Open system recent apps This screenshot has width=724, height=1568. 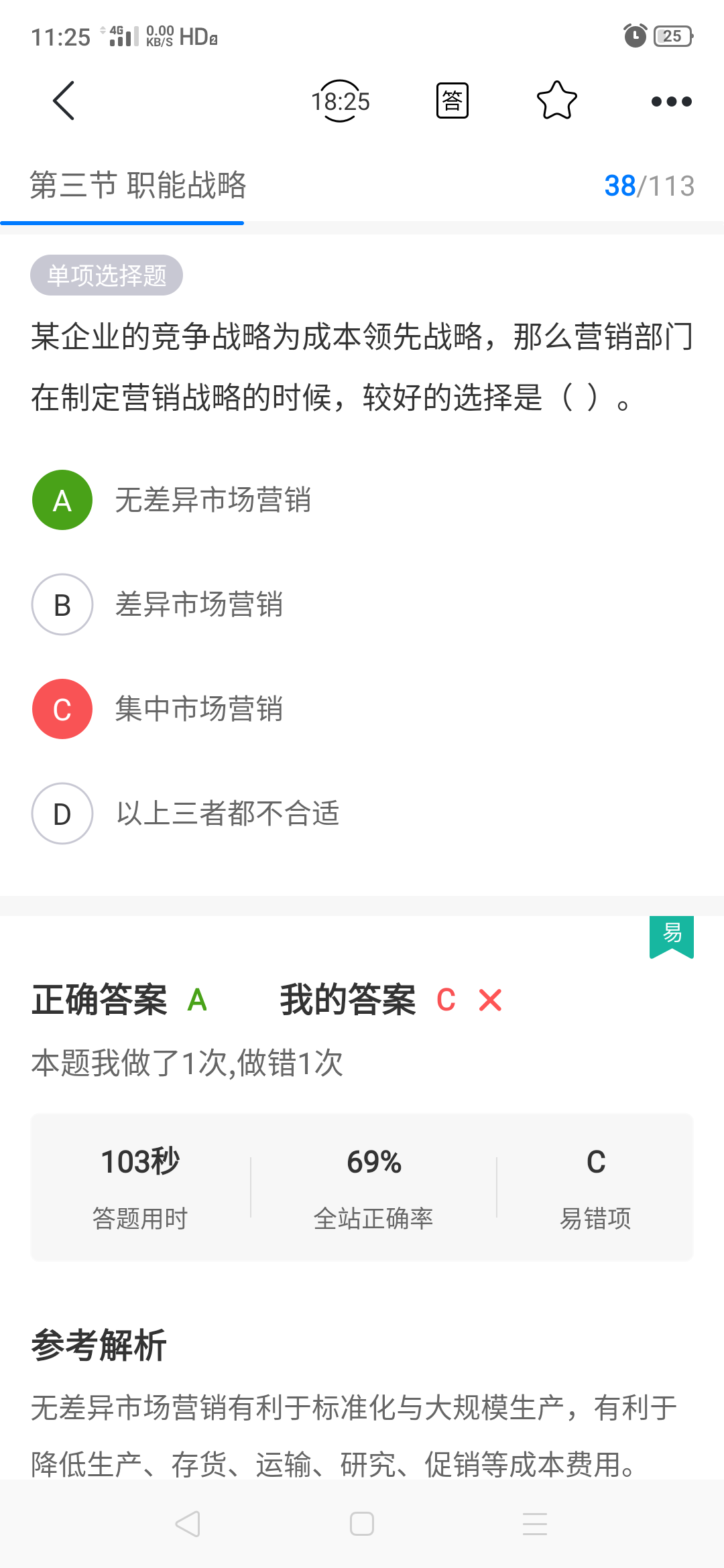535,1524
